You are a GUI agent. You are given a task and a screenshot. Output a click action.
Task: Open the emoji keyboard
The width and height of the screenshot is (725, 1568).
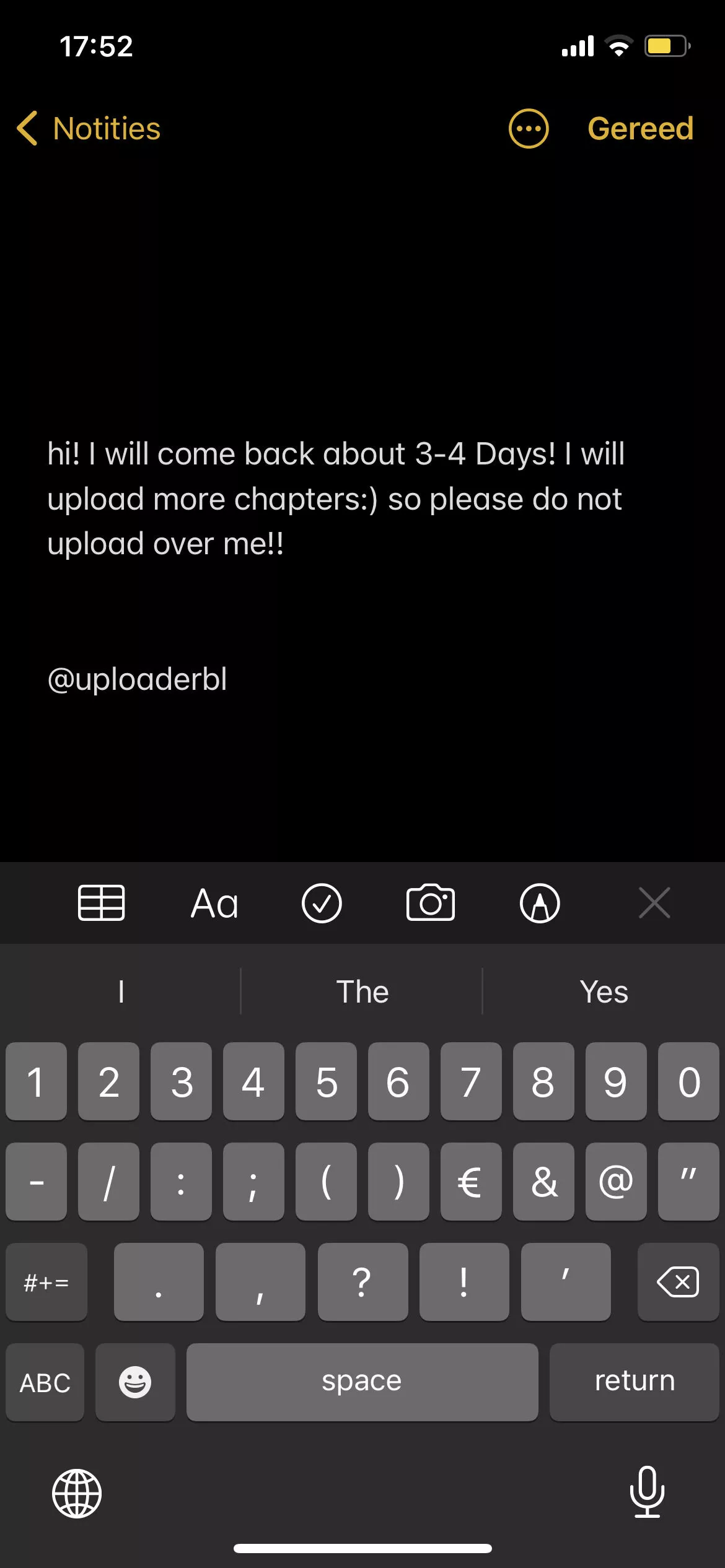[x=135, y=1382]
